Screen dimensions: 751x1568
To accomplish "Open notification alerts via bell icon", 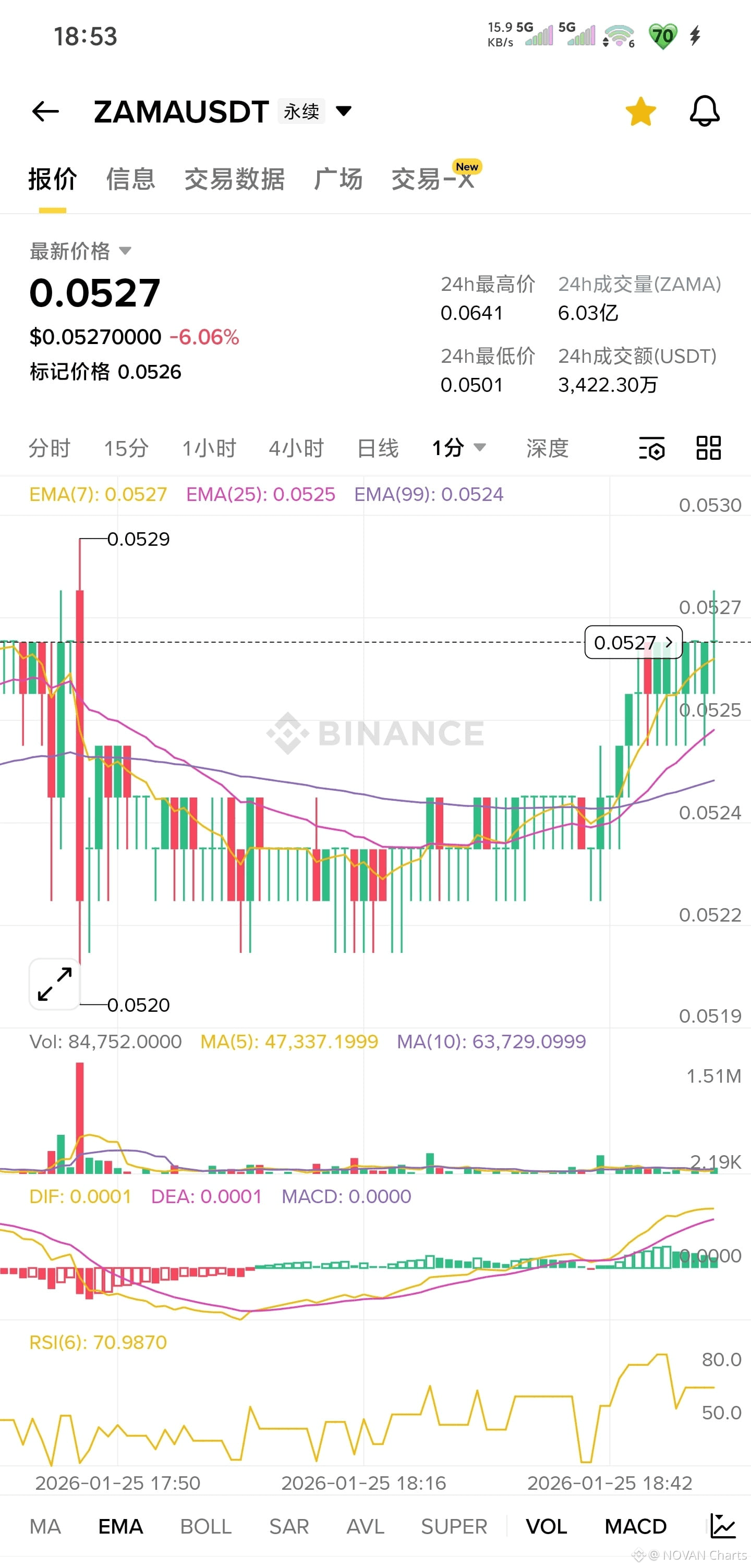I will [x=705, y=112].
